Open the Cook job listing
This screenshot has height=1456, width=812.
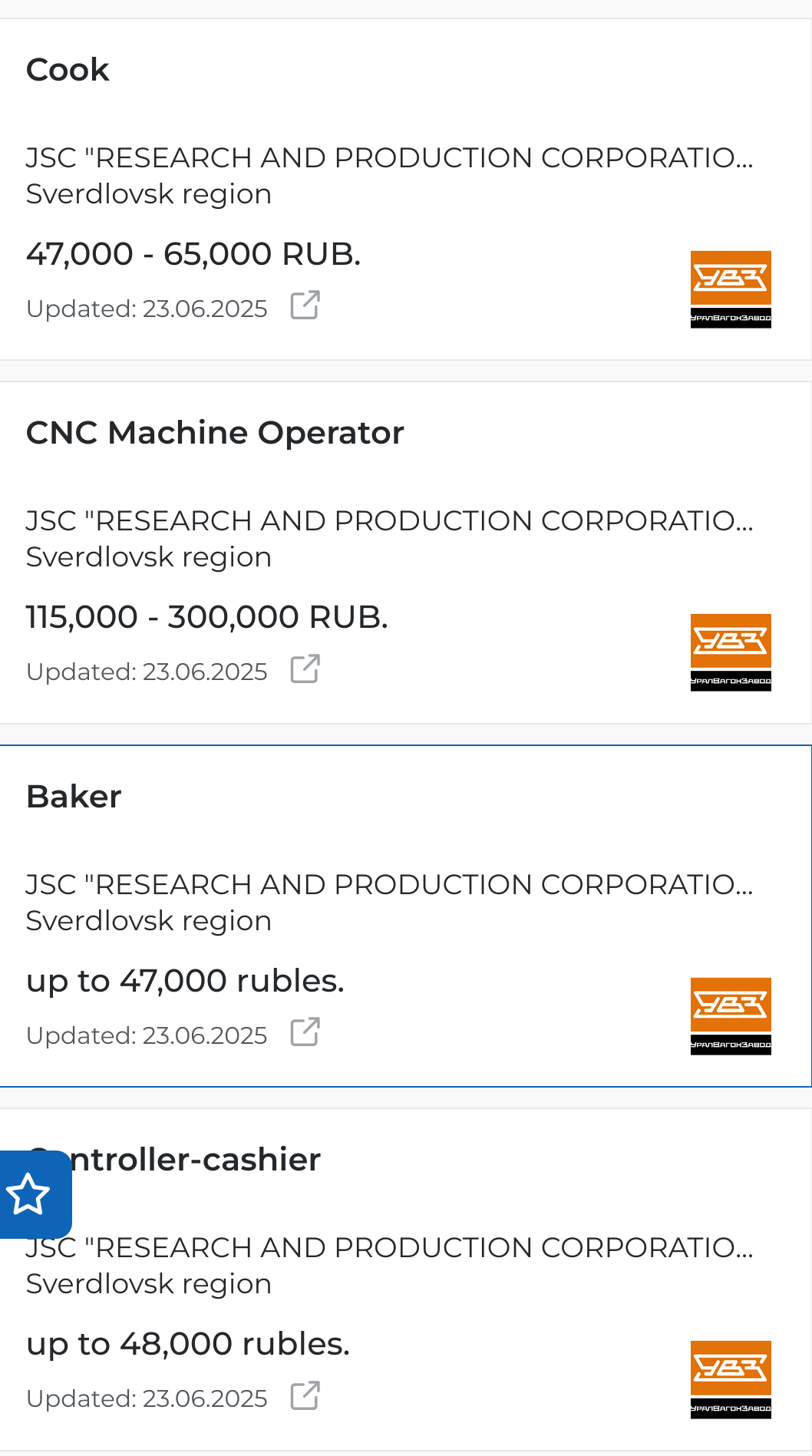[x=68, y=70]
